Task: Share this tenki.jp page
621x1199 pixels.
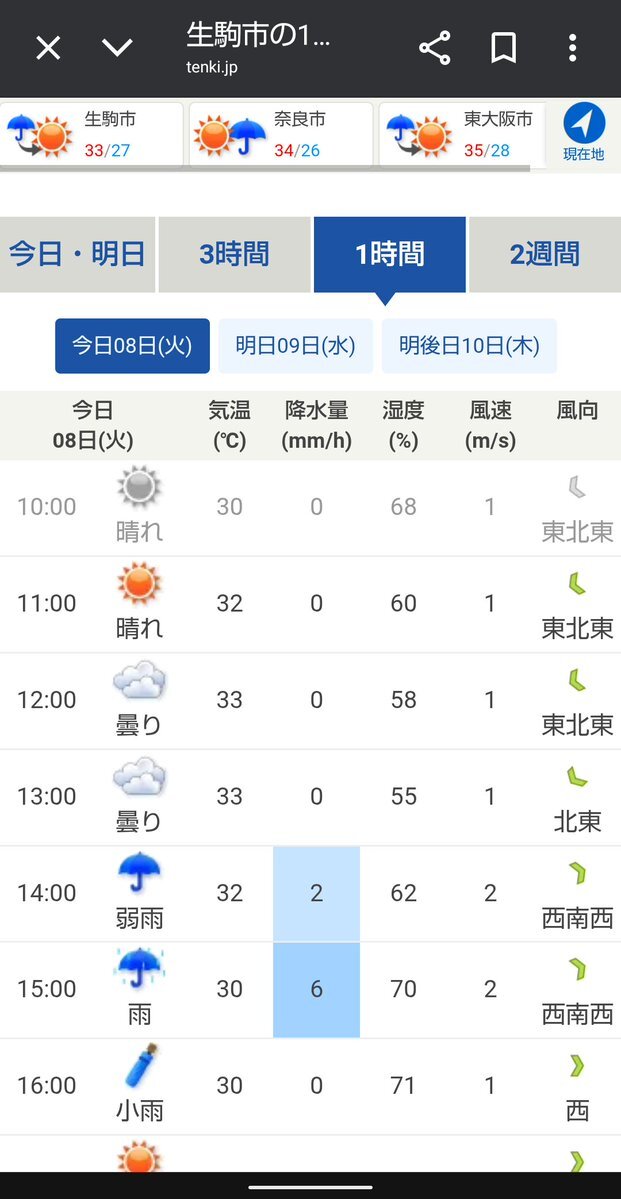Action: pos(434,49)
